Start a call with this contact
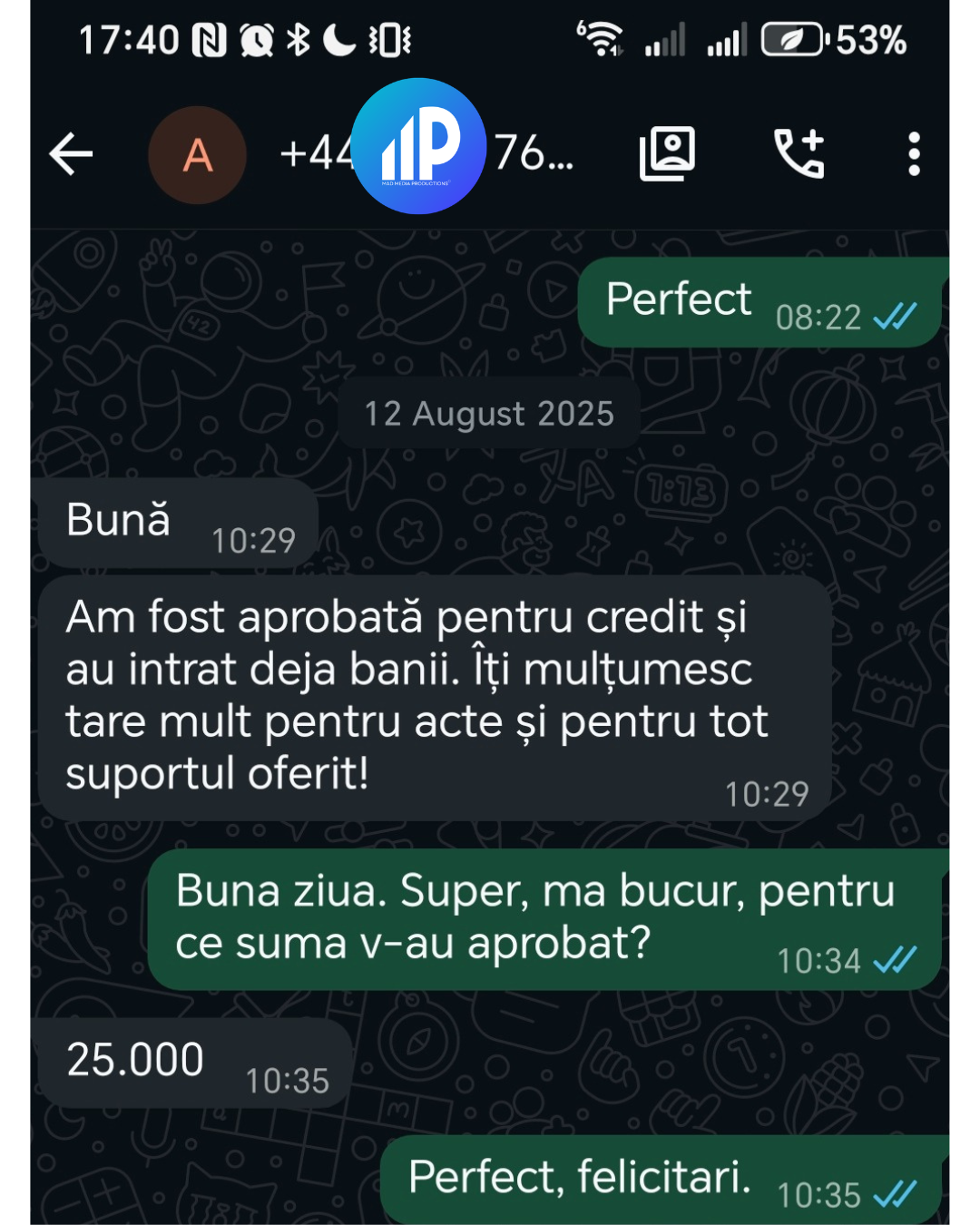The width and height of the screenshot is (980, 1225). tap(799, 153)
